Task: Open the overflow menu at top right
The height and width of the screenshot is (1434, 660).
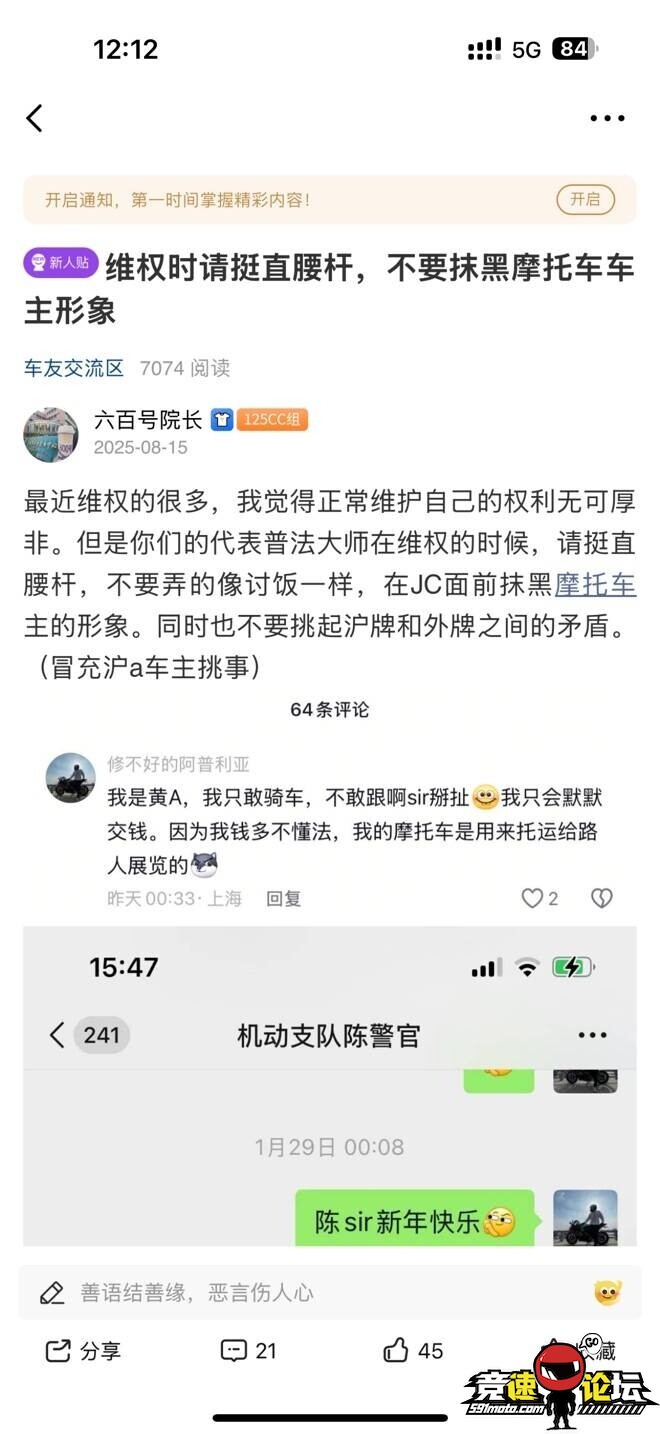Action: (x=607, y=119)
